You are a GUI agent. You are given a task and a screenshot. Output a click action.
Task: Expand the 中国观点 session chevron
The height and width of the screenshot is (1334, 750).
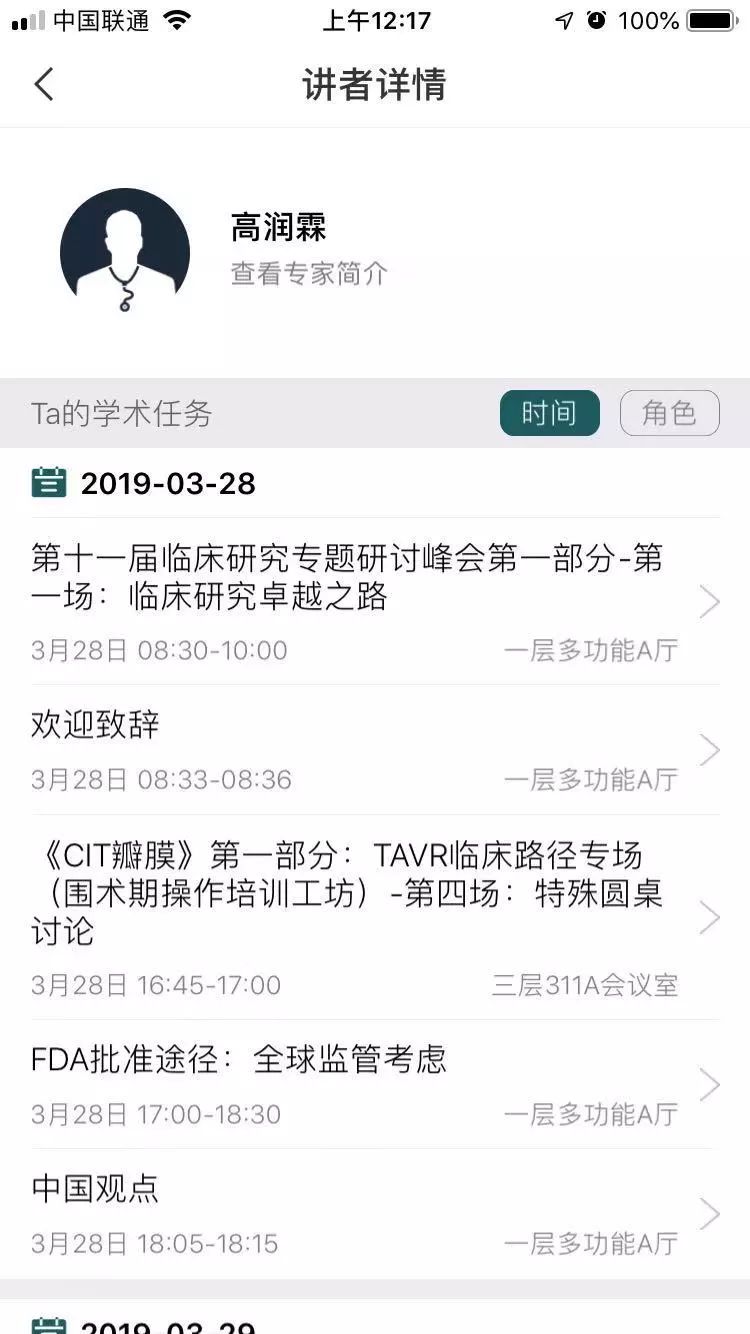click(711, 1214)
